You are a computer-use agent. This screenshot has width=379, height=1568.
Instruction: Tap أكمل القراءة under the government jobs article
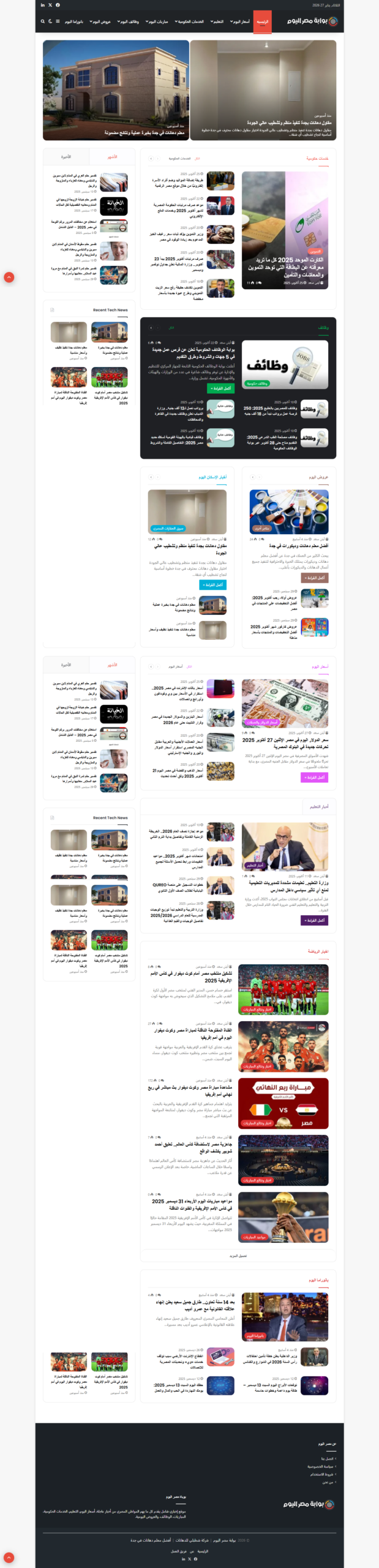(221, 388)
